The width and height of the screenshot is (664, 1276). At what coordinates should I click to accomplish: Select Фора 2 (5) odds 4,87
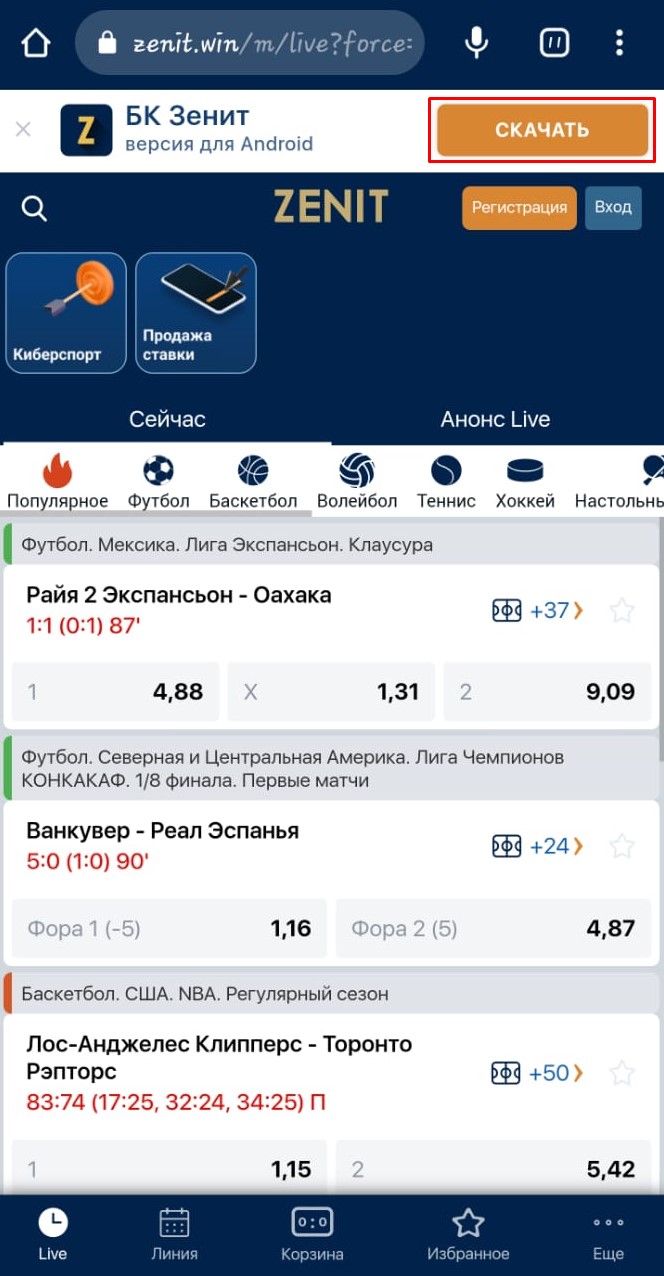pyautogui.click(x=493, y=928)
